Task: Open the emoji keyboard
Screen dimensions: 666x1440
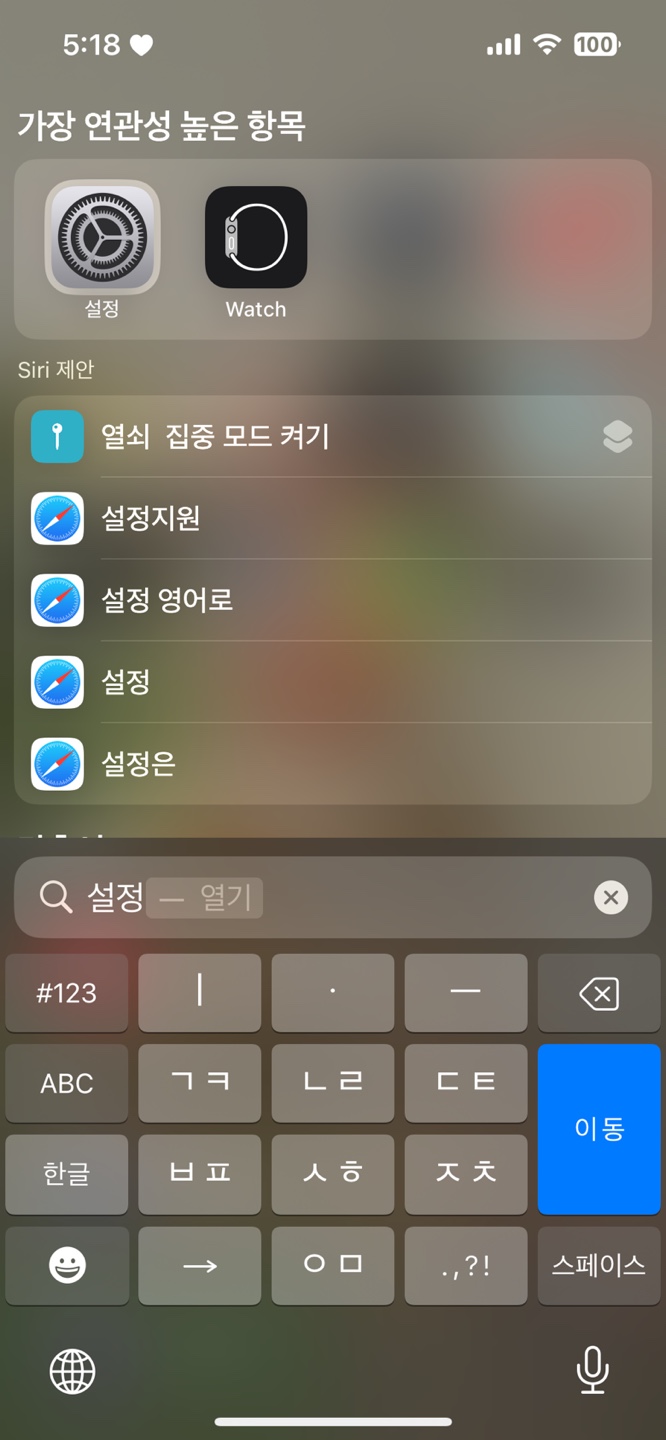Action: click(x=67, y=1265)
